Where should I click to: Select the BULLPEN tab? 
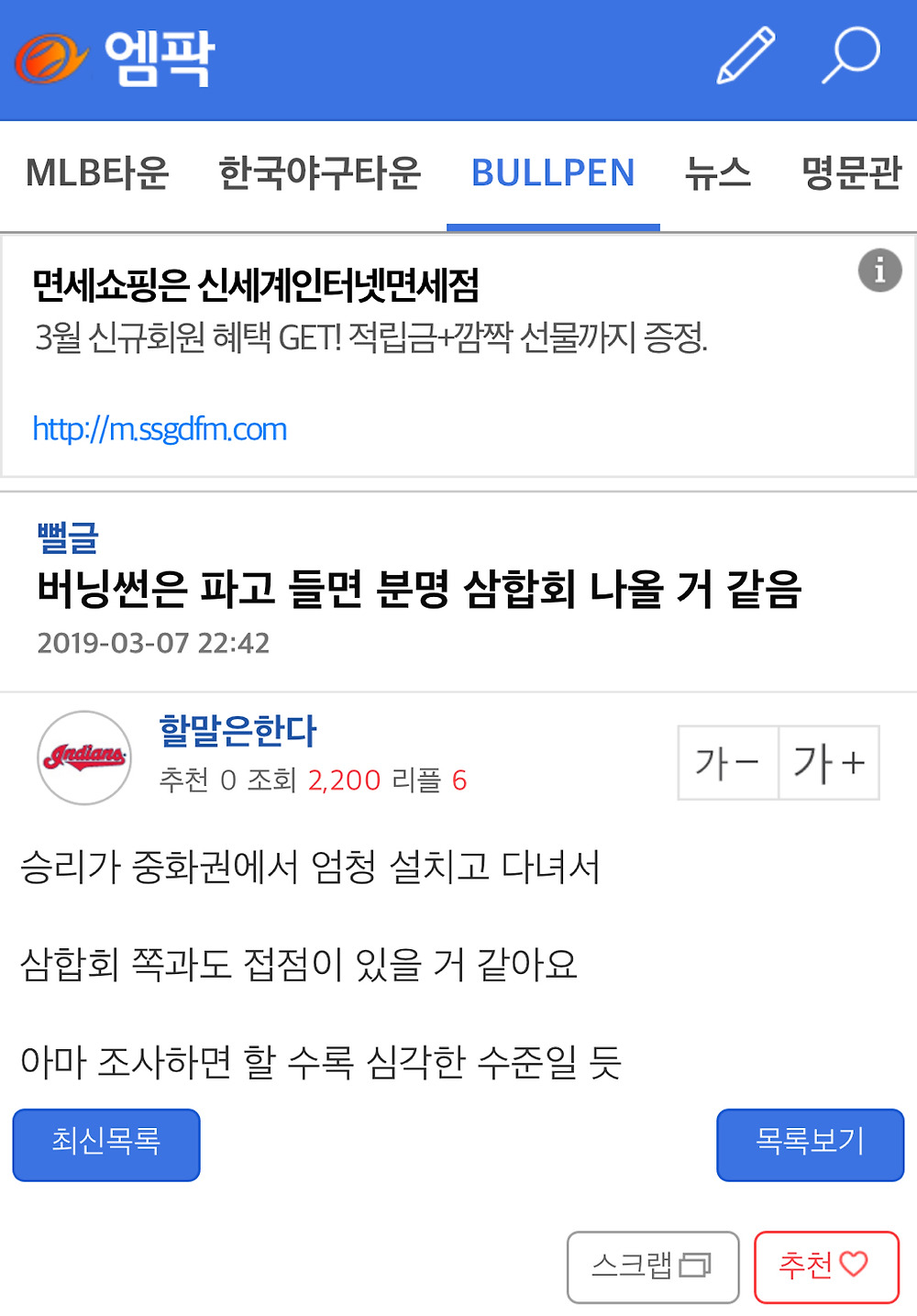click(553, 172)
